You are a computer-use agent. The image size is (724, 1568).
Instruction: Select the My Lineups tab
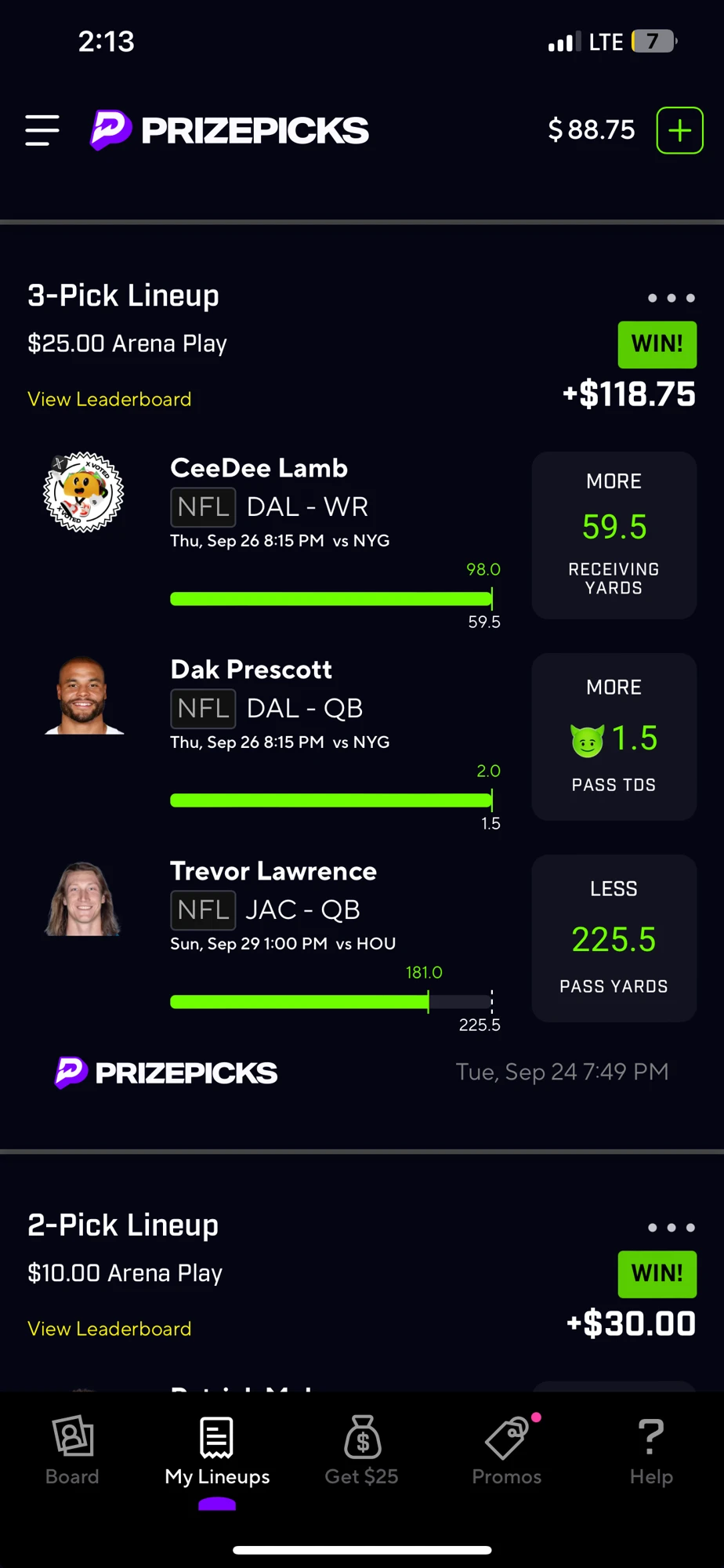217,1451
